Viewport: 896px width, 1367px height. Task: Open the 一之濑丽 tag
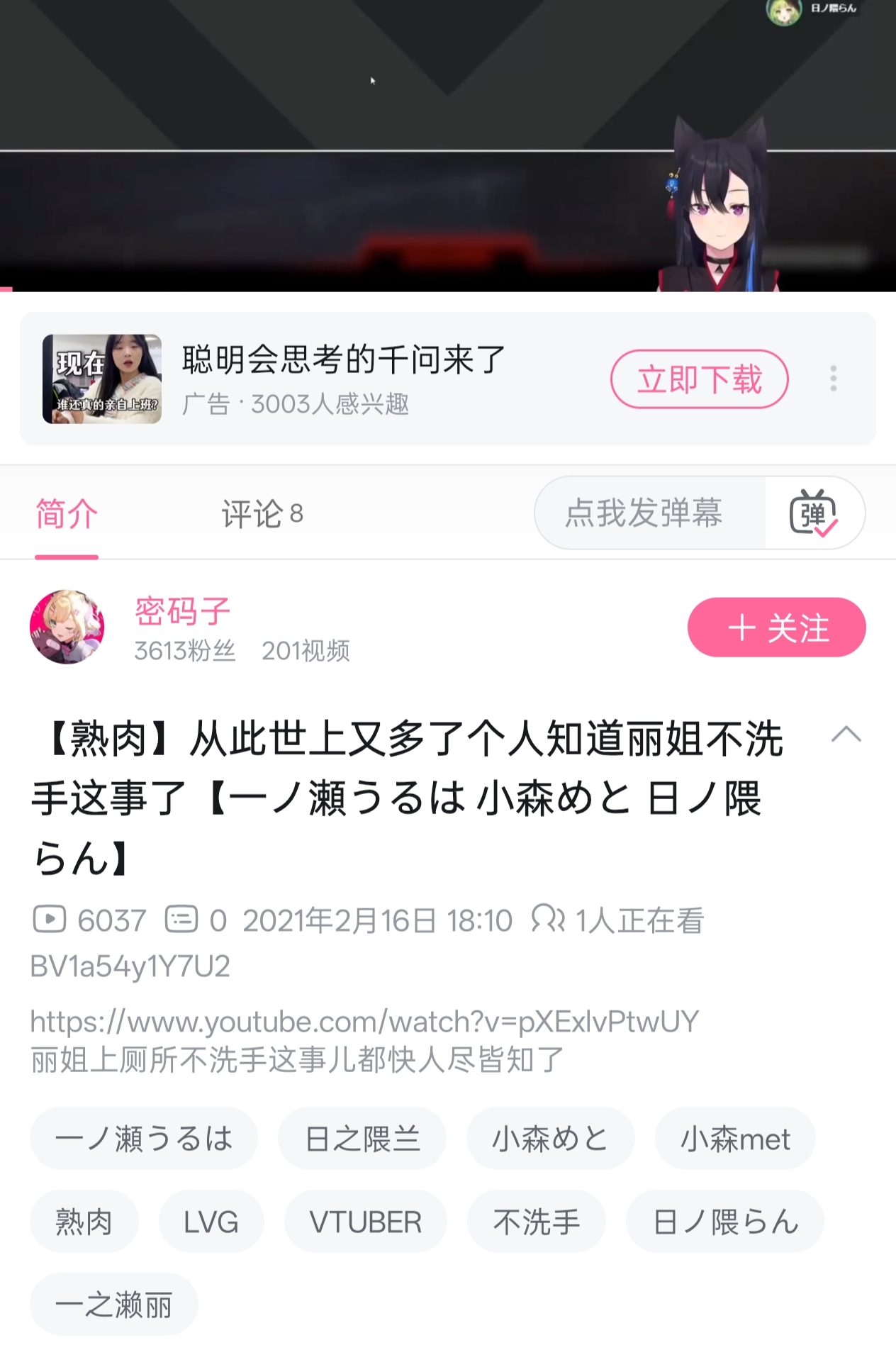coord(113,1305)
